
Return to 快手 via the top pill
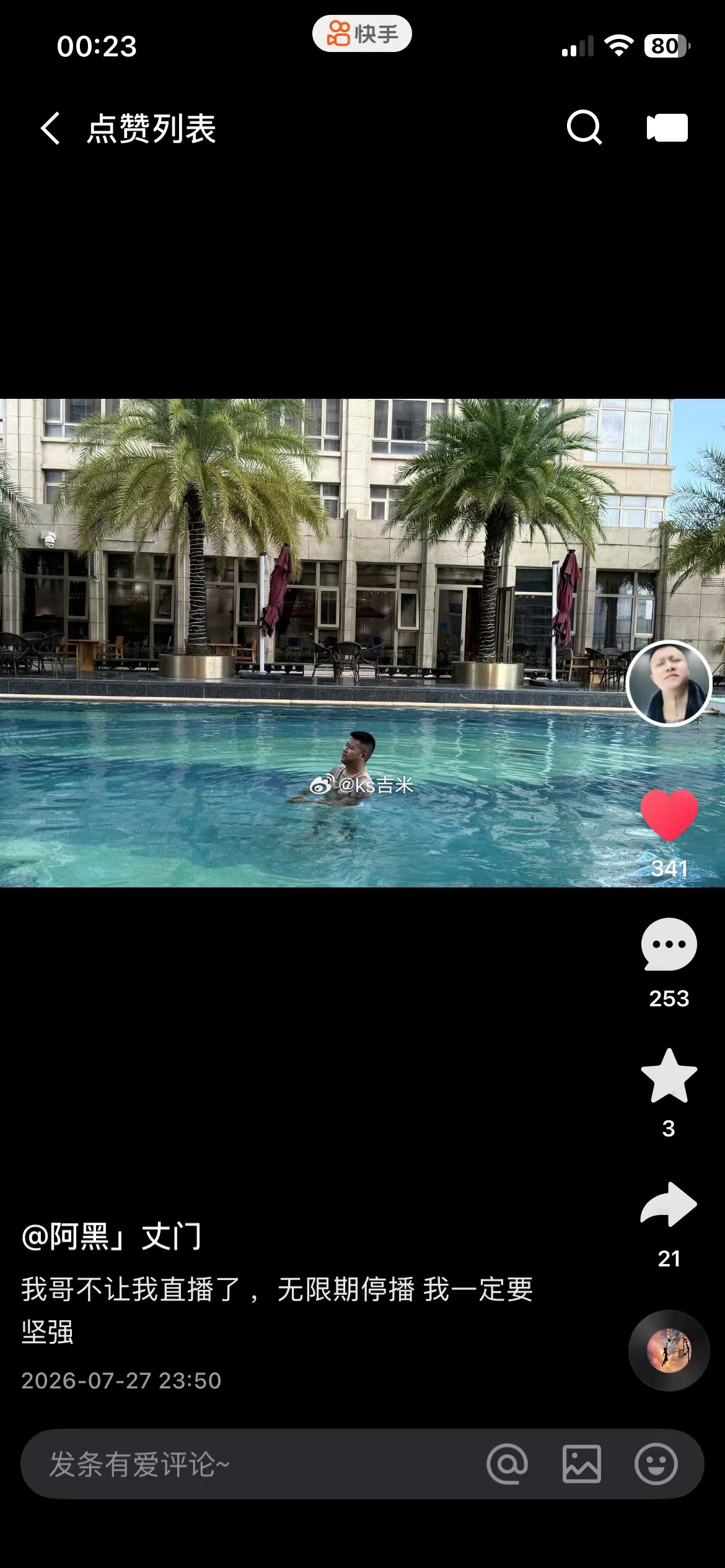point(362,33)
